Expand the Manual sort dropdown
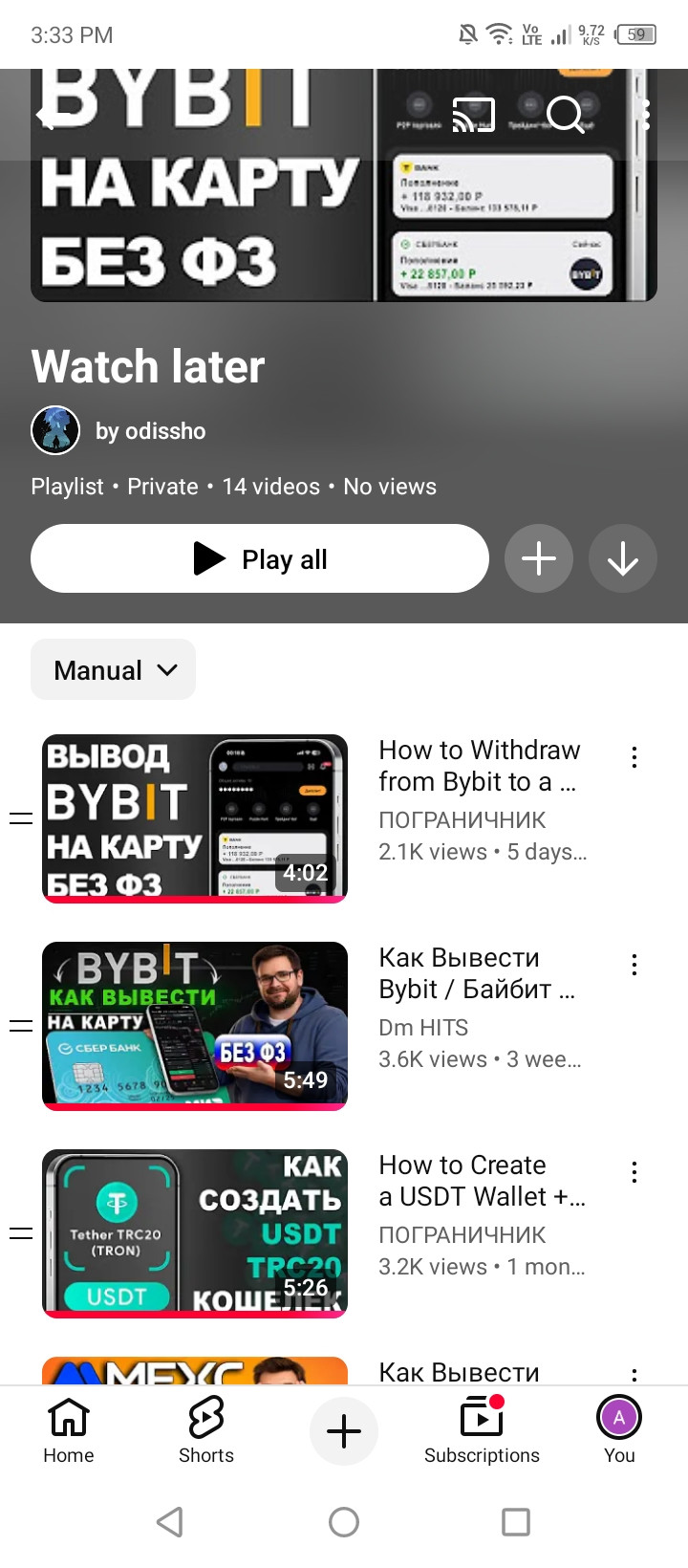The image size is (688, 1568). pos(114,670)
